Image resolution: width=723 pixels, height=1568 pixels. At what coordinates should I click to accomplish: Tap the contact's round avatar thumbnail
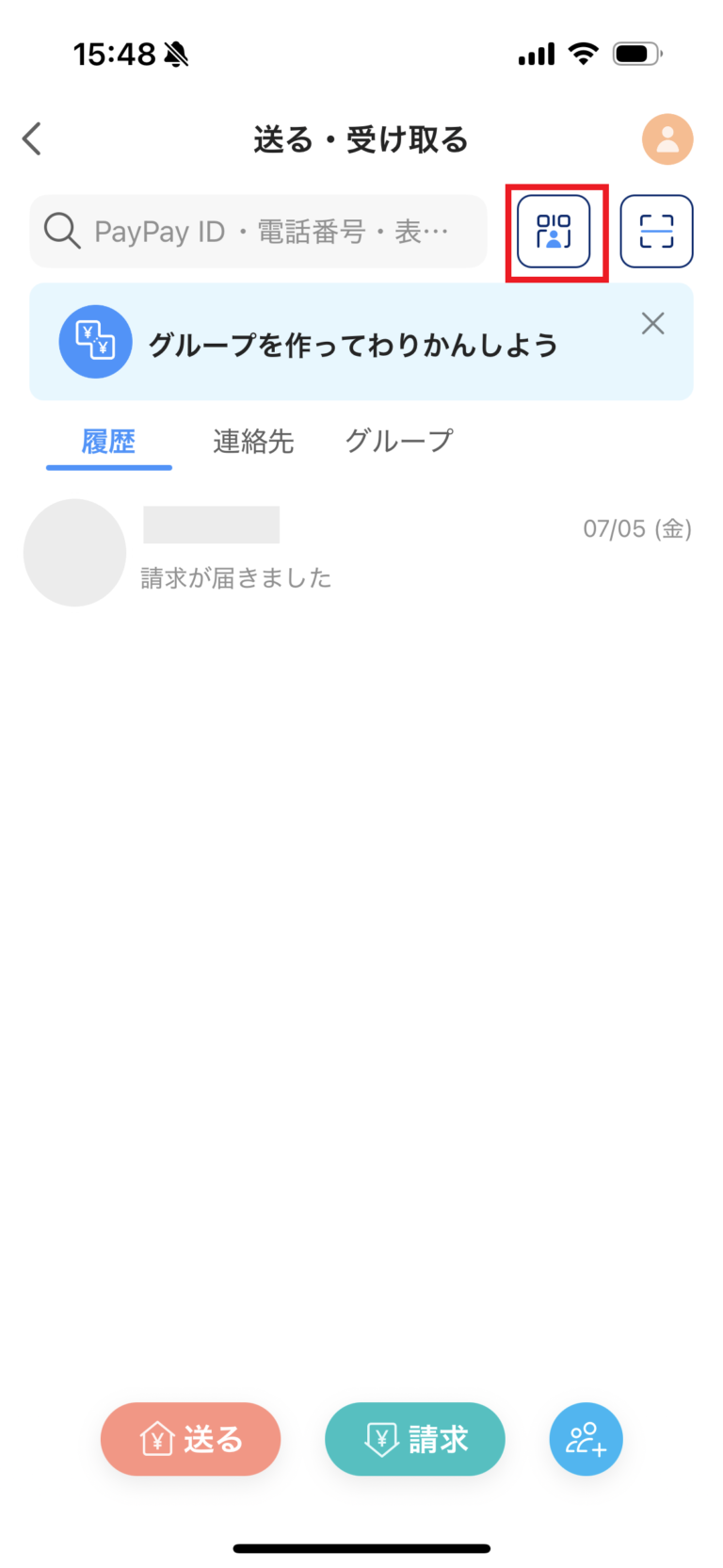click(x=74, y=553)
